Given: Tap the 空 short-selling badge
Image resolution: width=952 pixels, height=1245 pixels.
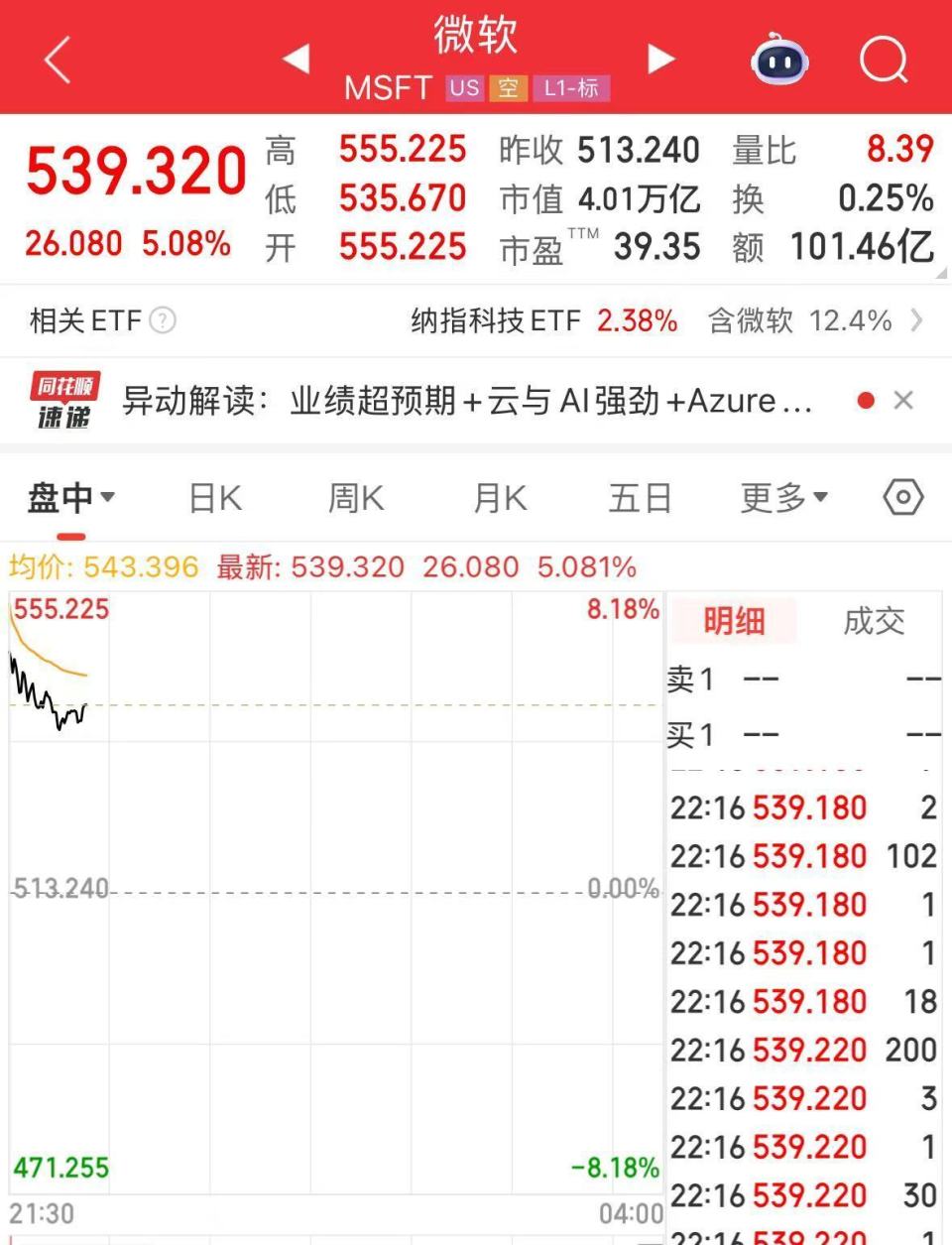Looking at the screenshot, I should click(509, 88).
